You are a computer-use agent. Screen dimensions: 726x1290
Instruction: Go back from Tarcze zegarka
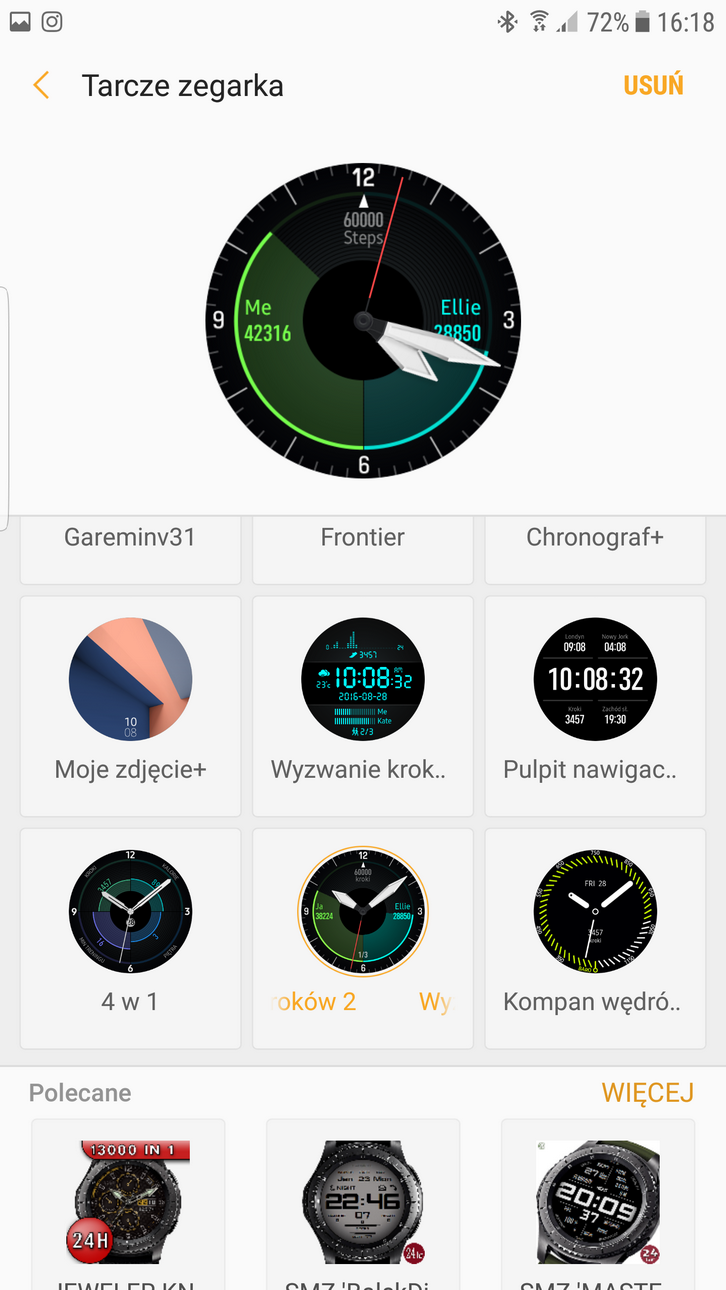pyautogui.click(x=41, y=86)
